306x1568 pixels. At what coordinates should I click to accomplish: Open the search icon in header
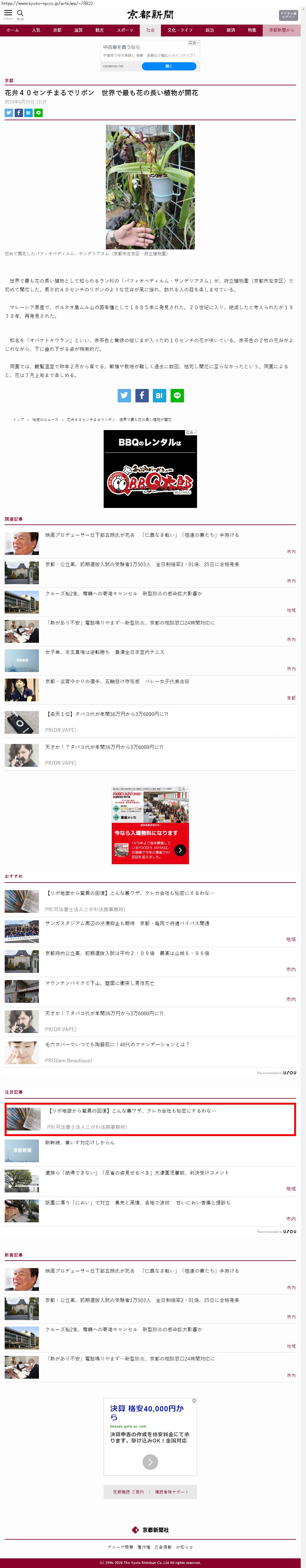pos(20,13)
